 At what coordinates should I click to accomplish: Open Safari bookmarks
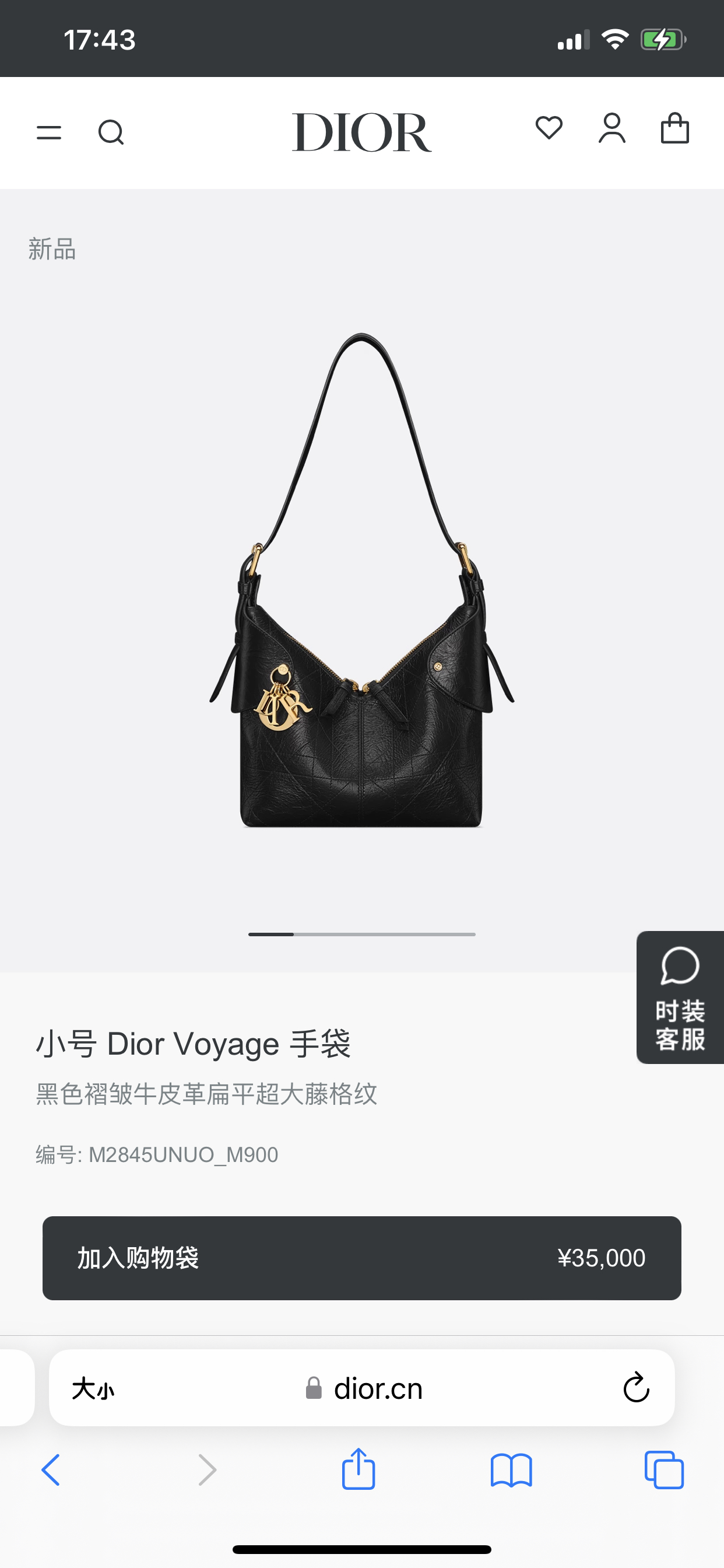point(511,1470)
